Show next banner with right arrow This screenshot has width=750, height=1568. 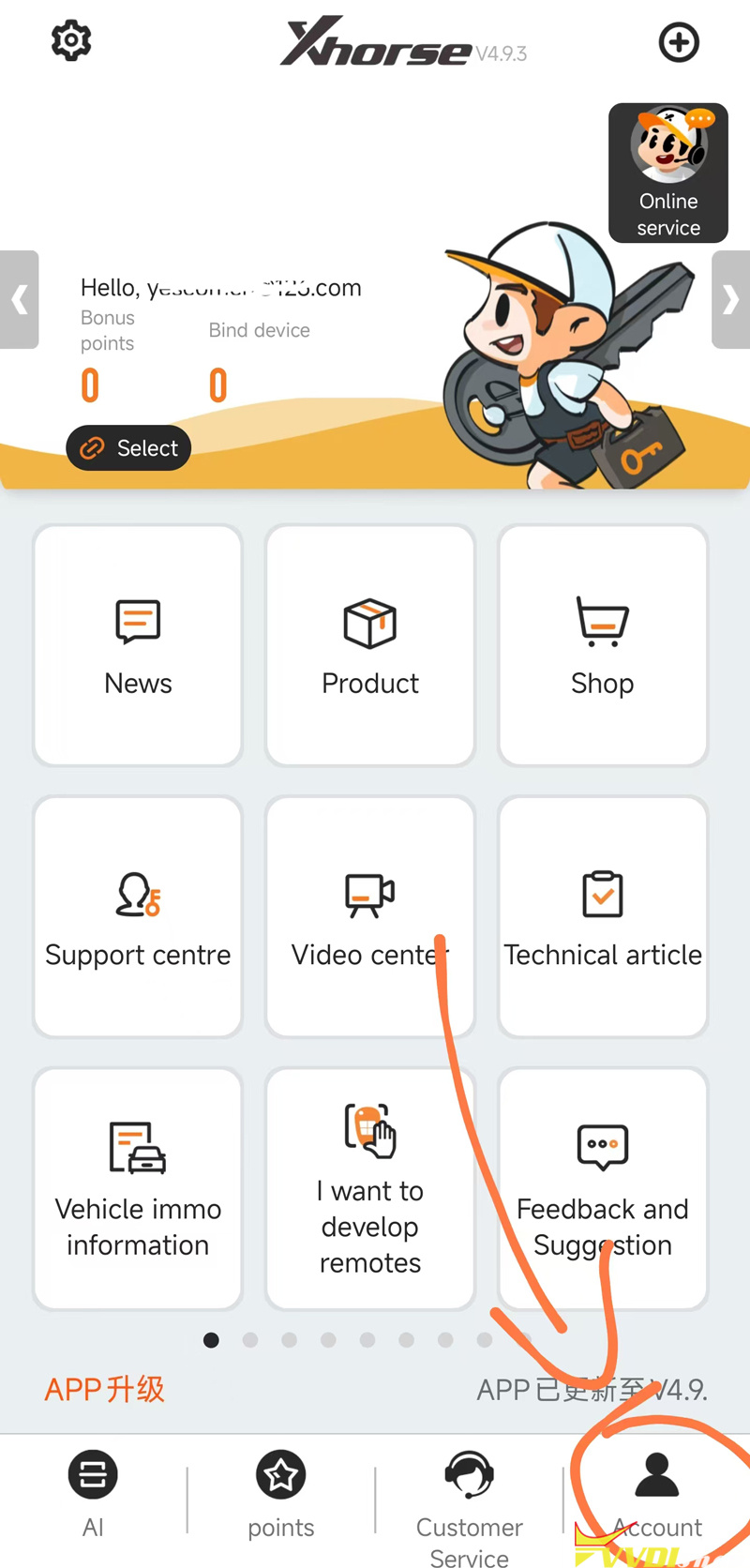point(730,300)
